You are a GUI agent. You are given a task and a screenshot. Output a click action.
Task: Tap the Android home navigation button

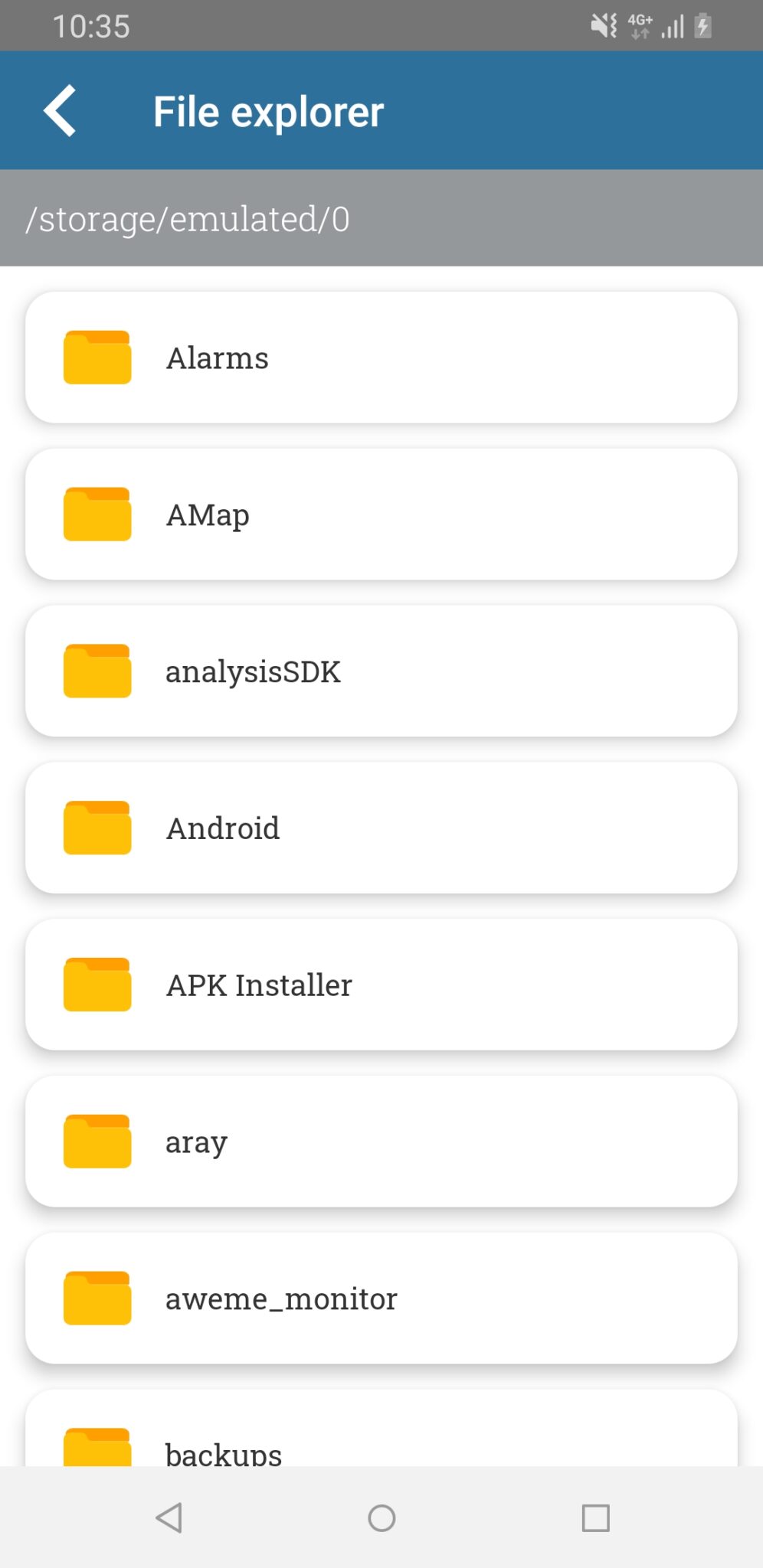[381, 1518]
